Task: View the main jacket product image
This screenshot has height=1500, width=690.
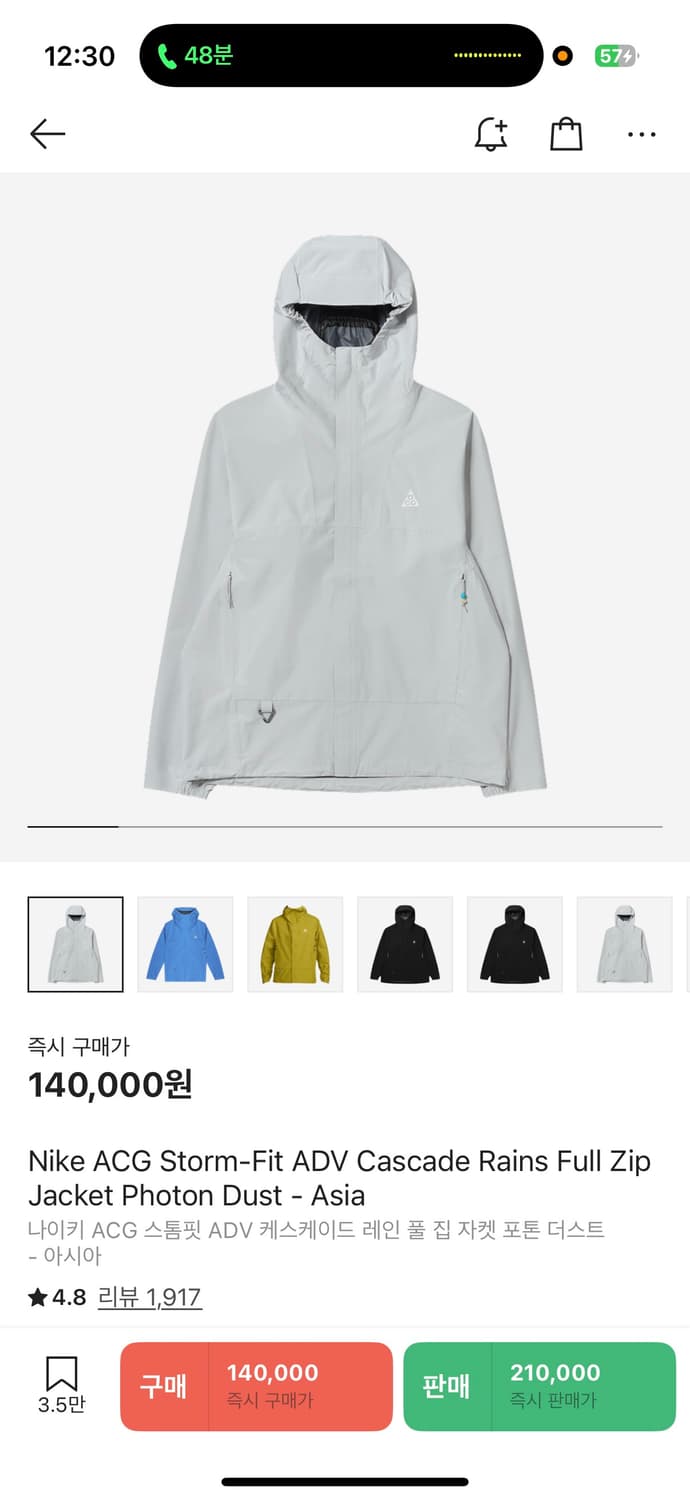Action: (345, 515)
